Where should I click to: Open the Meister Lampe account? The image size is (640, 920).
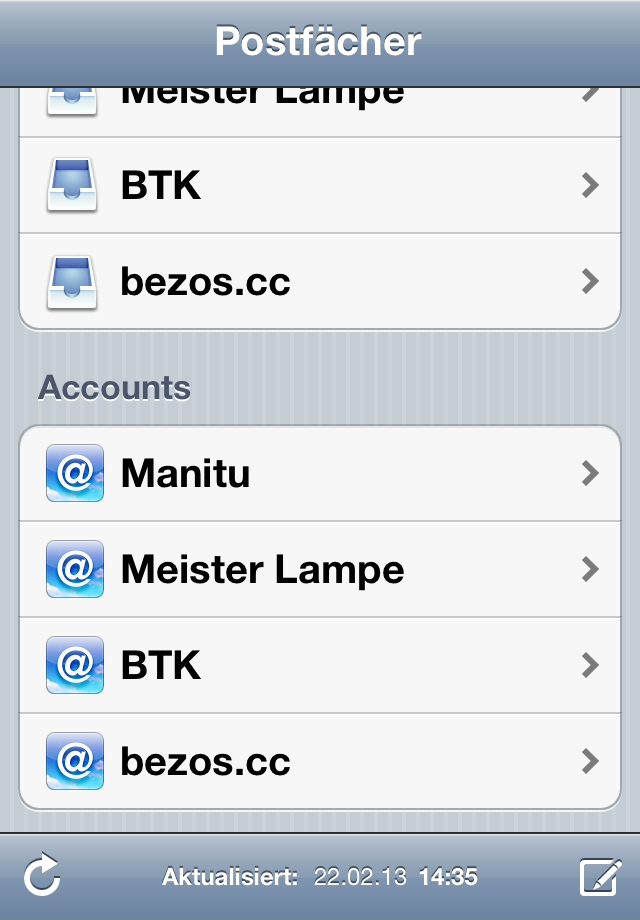pos(320,569)
